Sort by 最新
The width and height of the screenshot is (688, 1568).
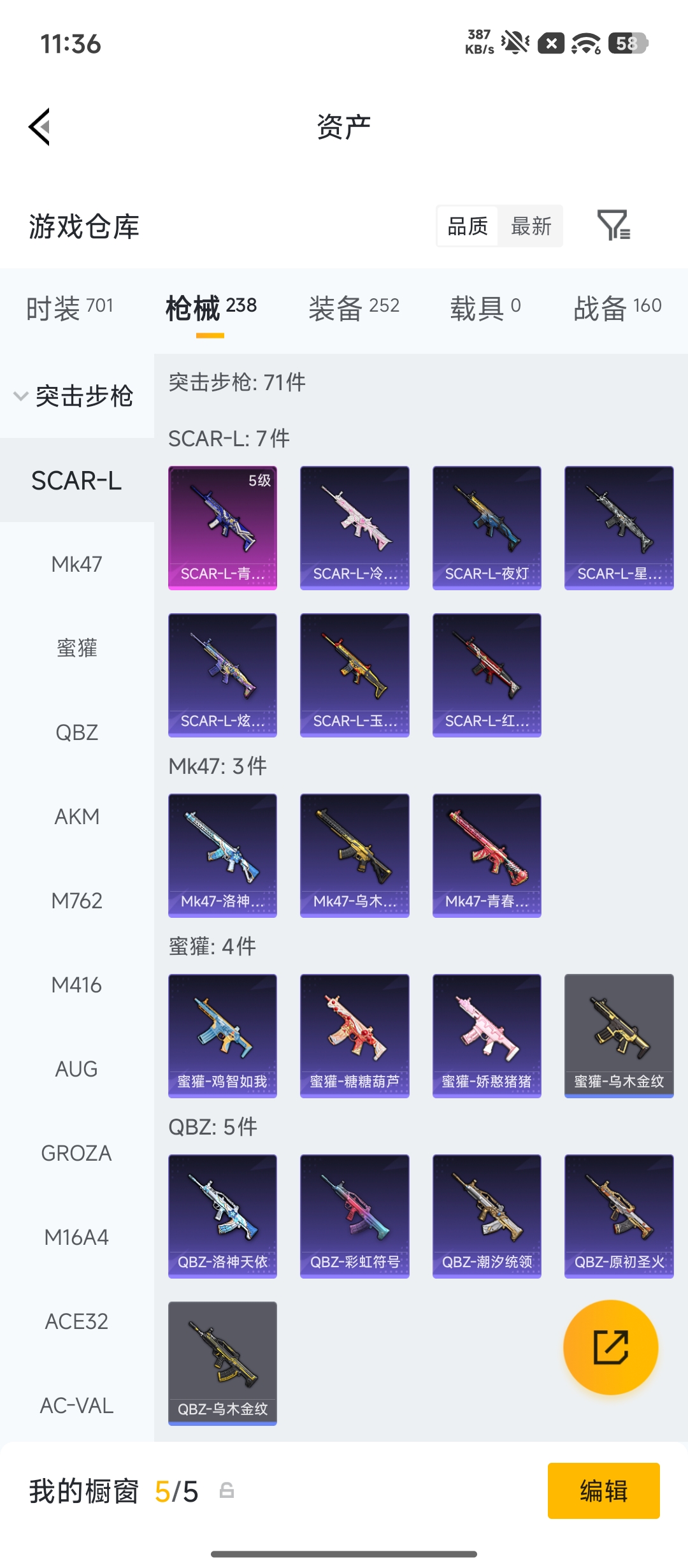point(531,226)
